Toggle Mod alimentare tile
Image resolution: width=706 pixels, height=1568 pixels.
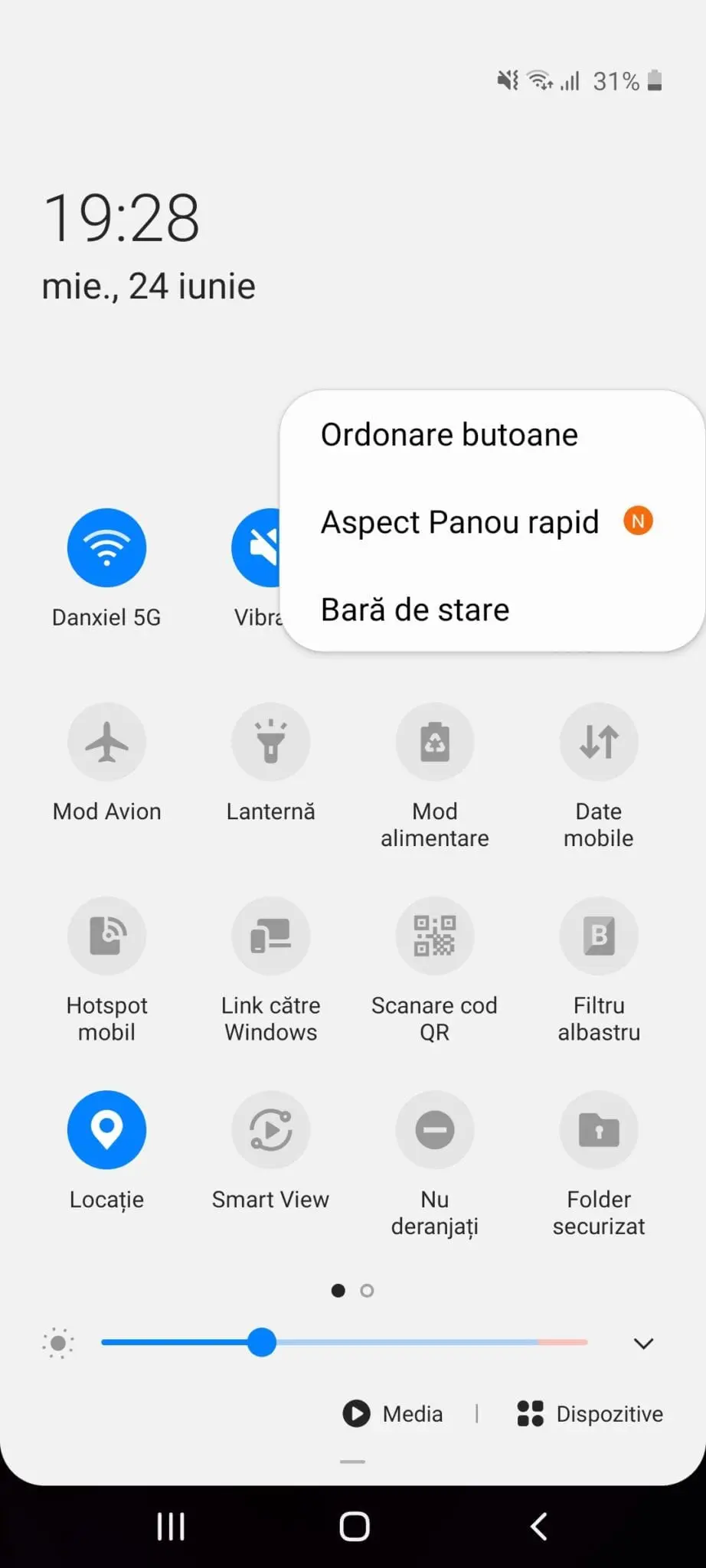click(x=434, y=742)
